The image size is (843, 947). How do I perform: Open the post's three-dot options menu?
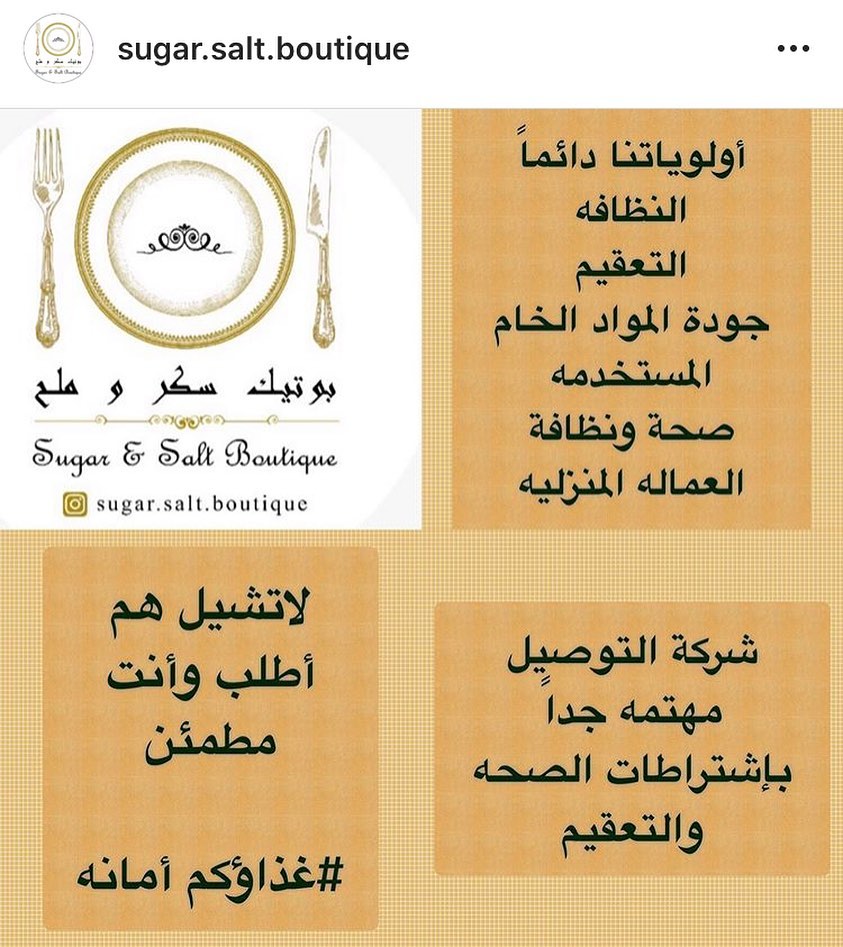click(x=793, y=49)
